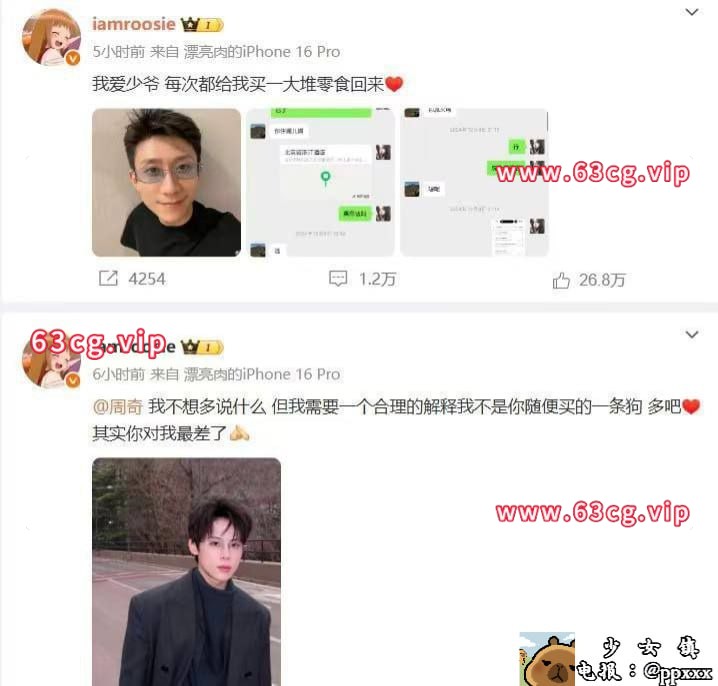View the man with glasses photo
Image resolution: width=718 pixels, height=686 pixels.
point(166,182)
